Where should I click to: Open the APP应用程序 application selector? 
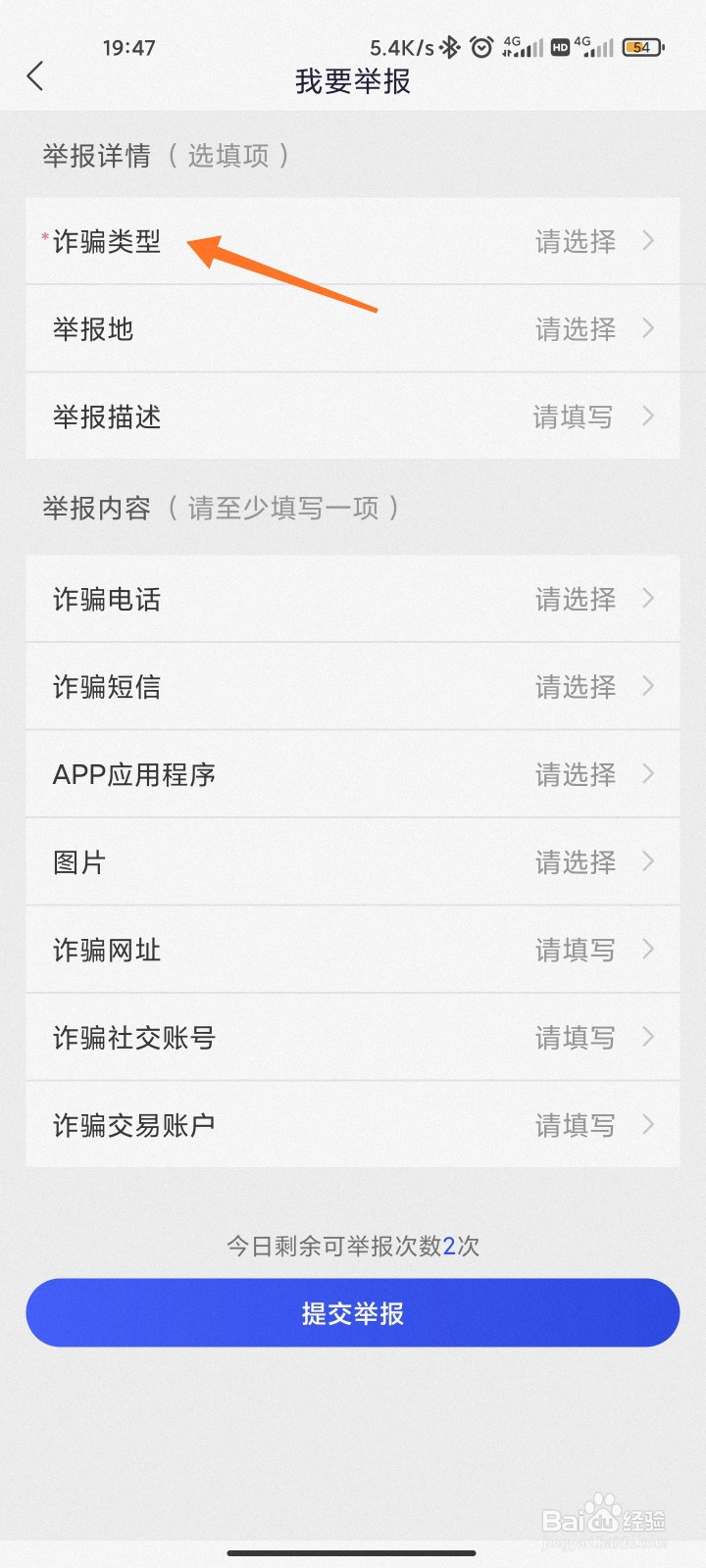click(x=353, y=774)
